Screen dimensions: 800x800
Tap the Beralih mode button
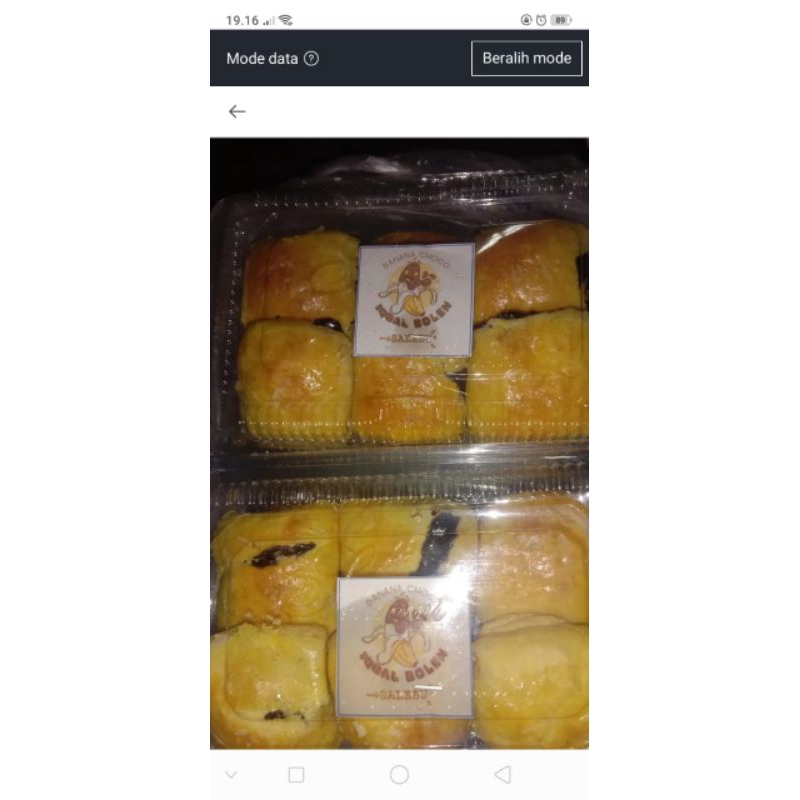coord(526,58)
